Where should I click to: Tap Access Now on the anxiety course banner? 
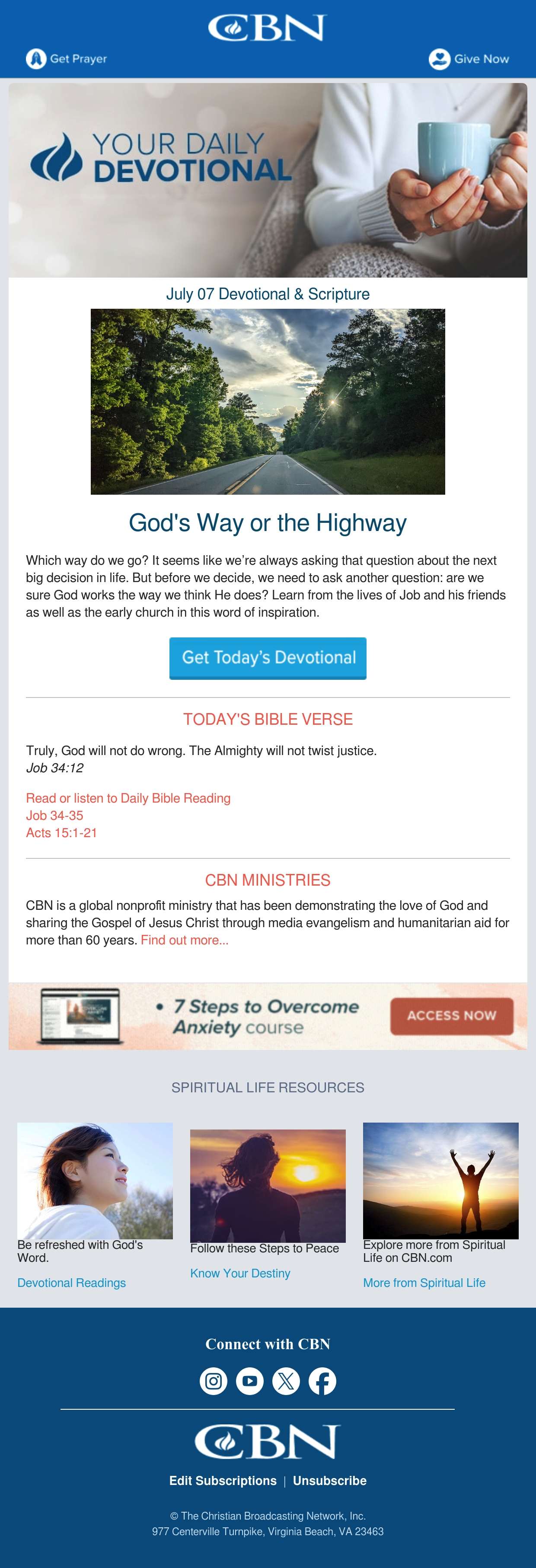[x=451, y=1016]
